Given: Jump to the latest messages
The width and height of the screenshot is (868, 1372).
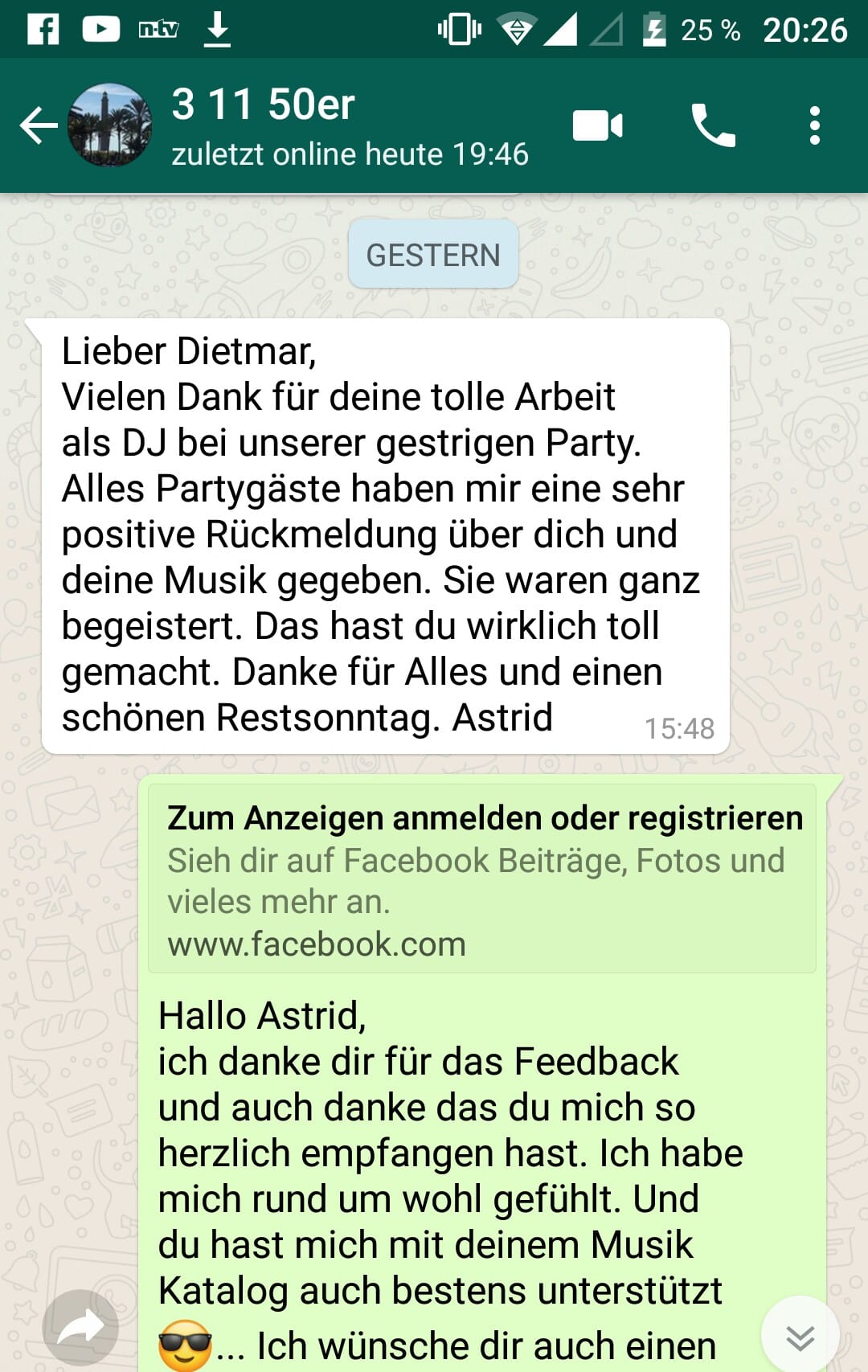Looking at the screenshot, I should point(800,1337).
